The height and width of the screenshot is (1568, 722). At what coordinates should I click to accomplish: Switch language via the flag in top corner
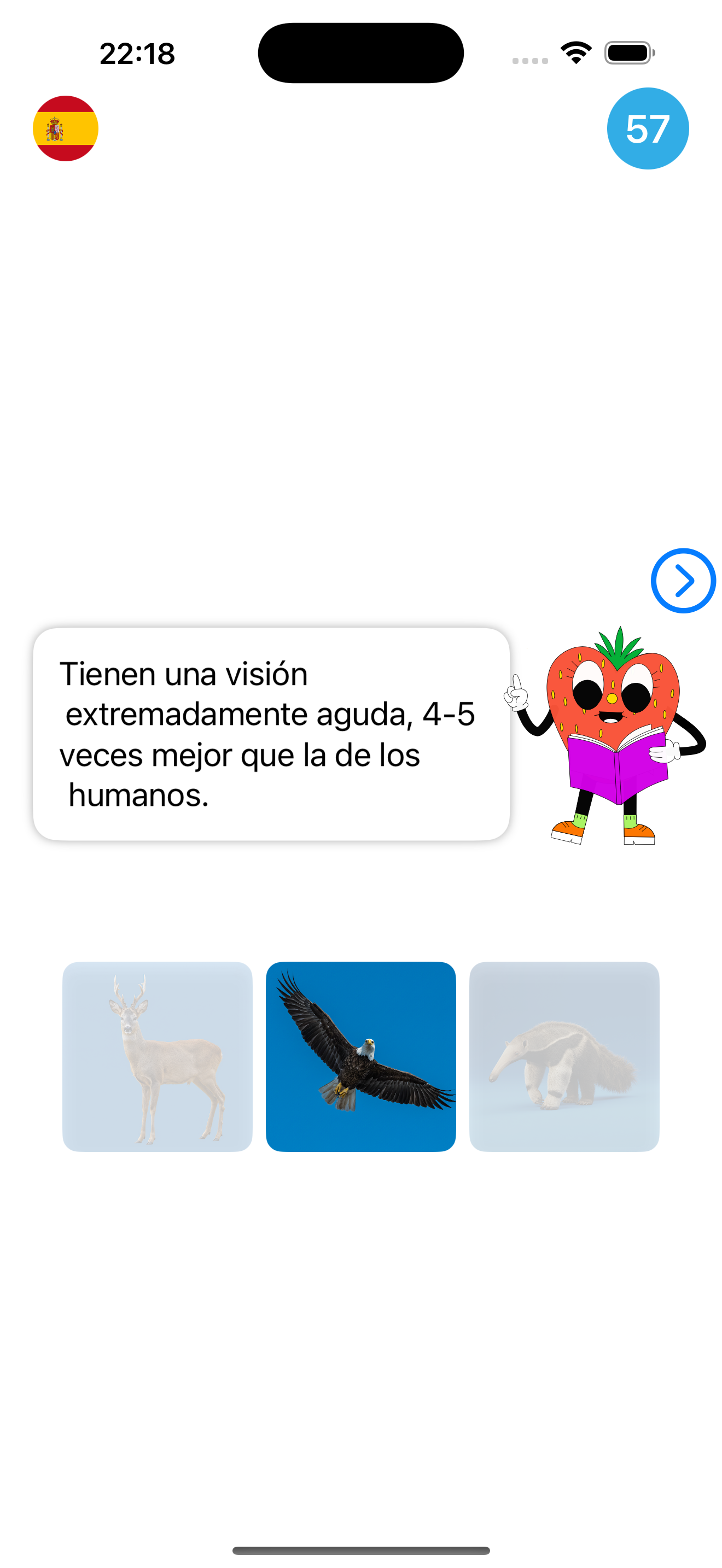click(x=65, y=129)
